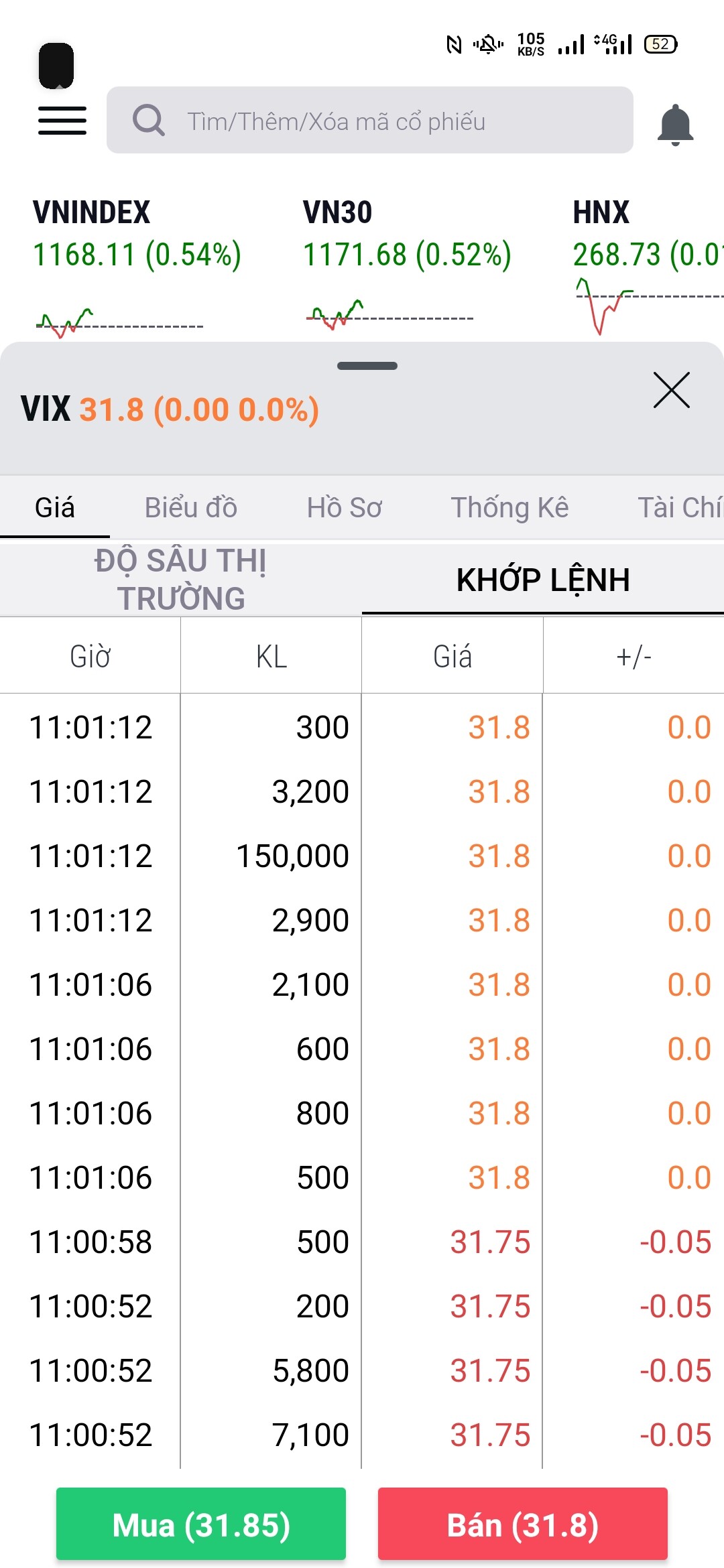Viewport: 724px width, 1568px height.
Task: Tap the stock code search field
Action: tap(369, 121)
